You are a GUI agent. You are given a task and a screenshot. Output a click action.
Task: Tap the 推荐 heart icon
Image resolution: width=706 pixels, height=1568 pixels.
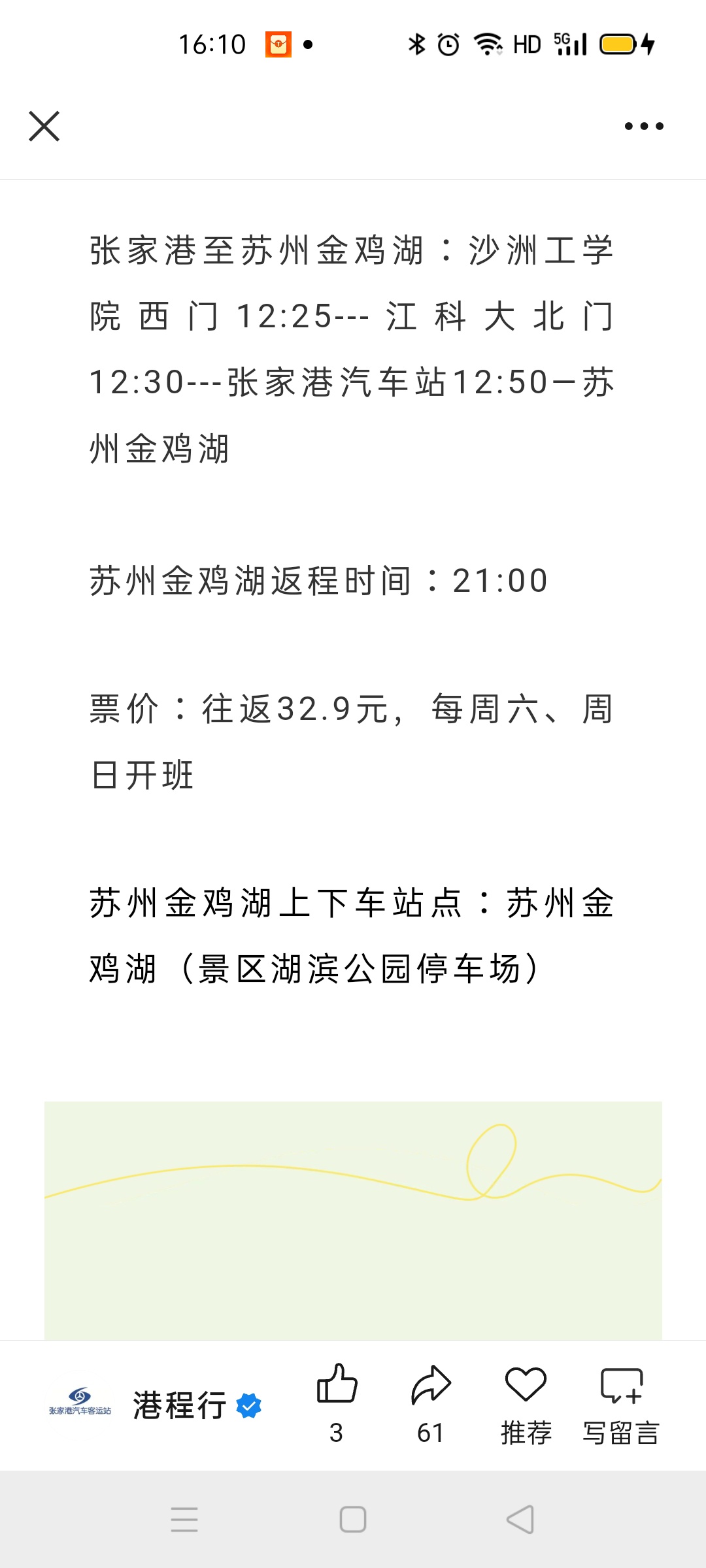point(526,1405)
